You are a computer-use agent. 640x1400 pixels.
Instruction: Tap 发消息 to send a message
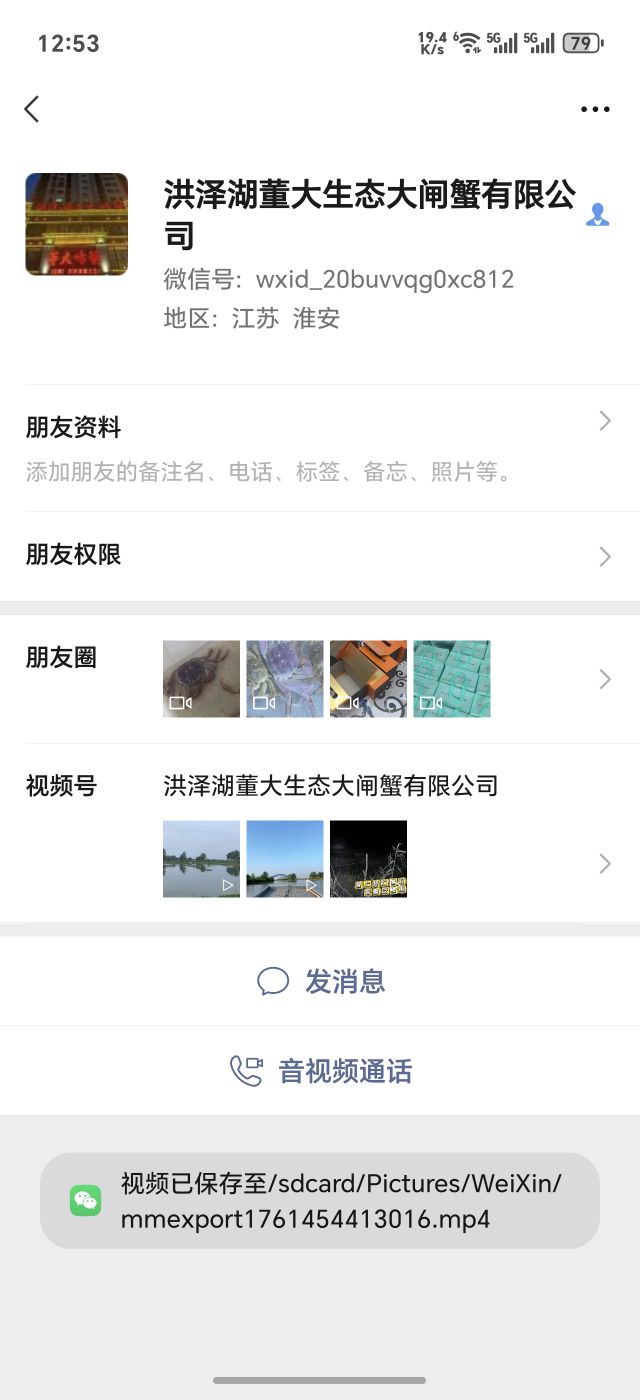click(x=320, y=981)
